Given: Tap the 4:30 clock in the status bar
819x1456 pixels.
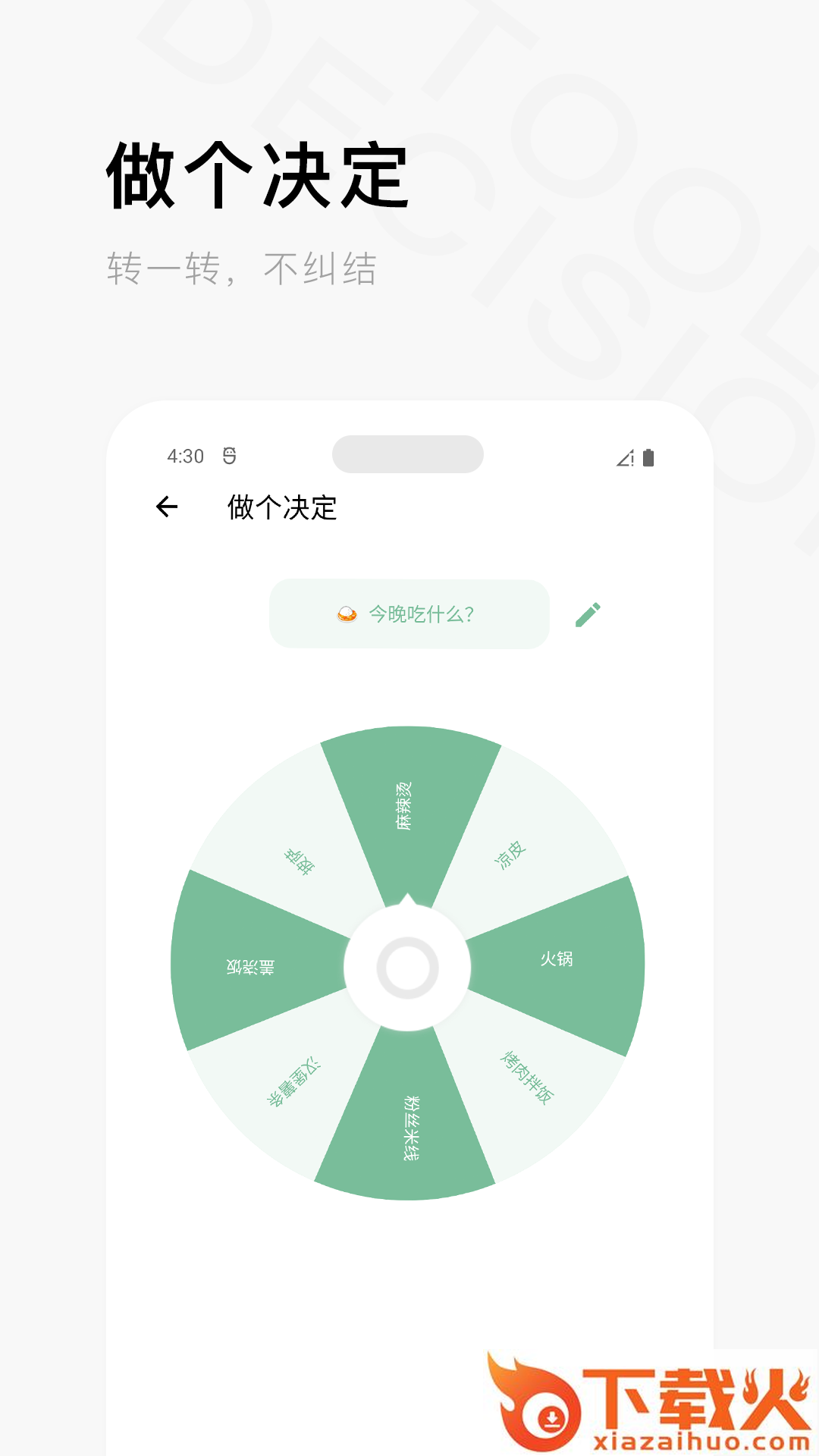Looking at the screenshot, I should [184, 455].
